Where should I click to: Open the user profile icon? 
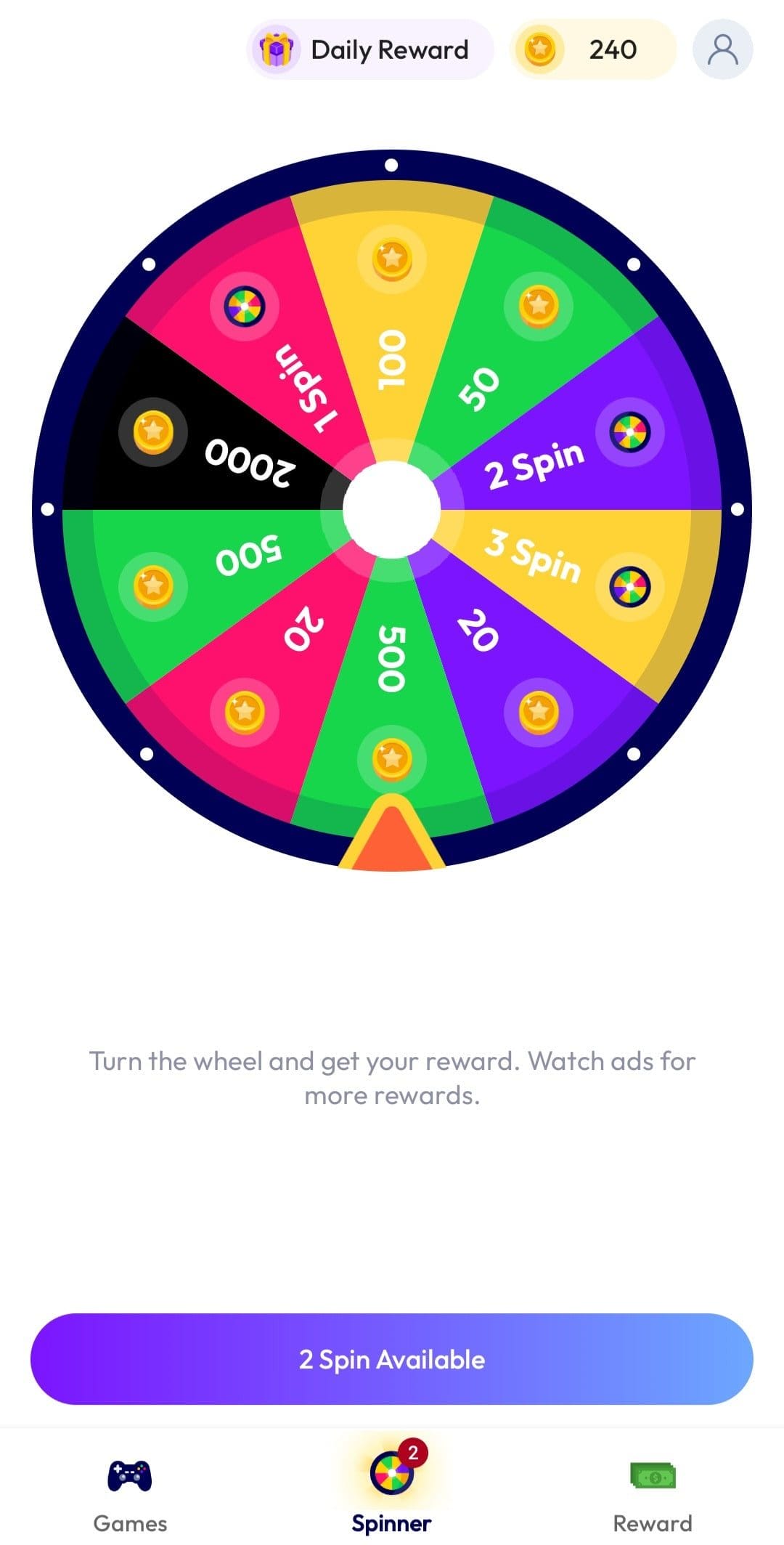point(723,49)
